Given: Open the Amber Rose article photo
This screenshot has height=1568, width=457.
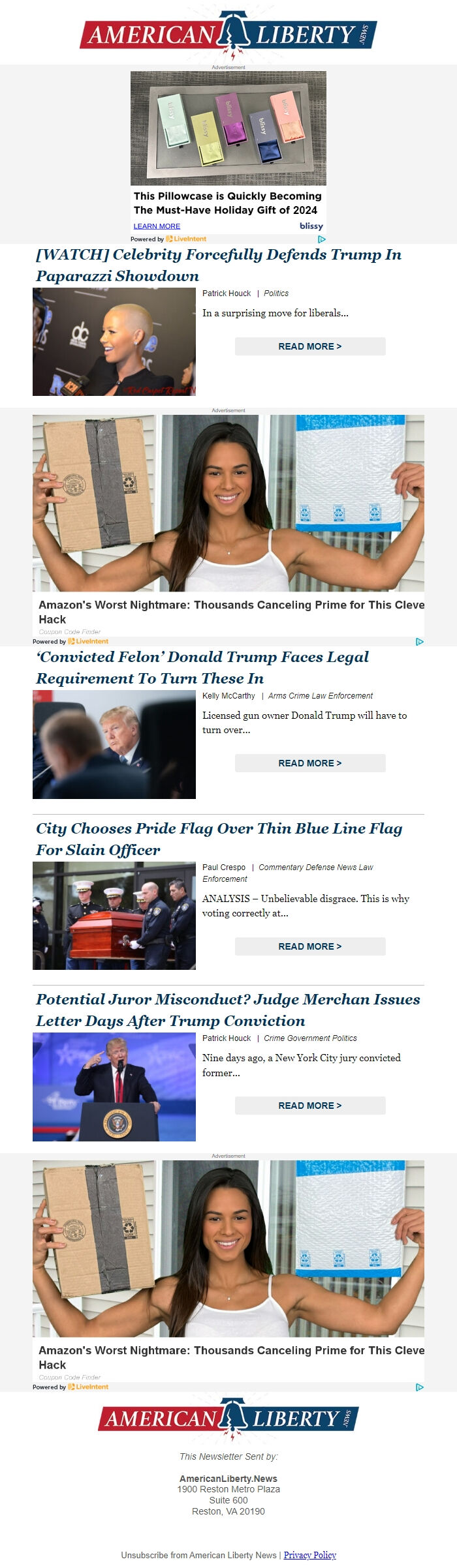Looking at the screenshot, I should point(114,342).
